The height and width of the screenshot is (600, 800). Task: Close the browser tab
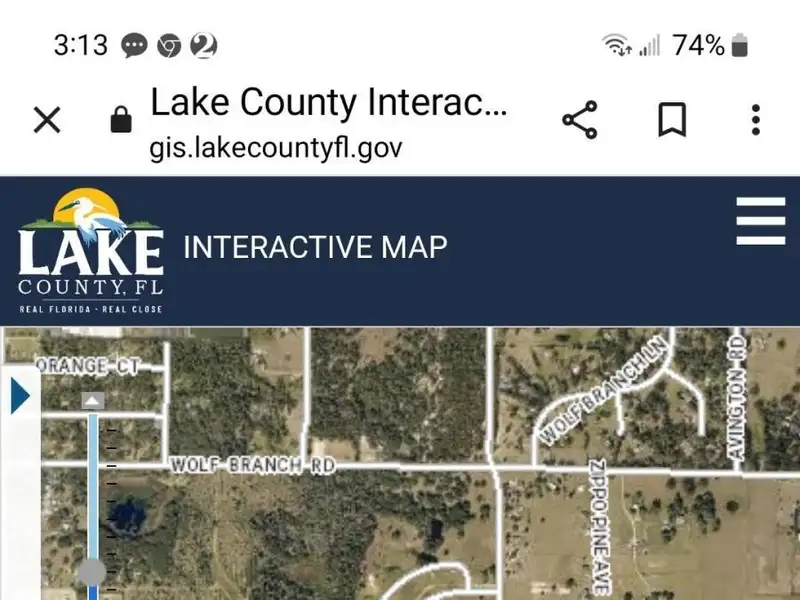click(47, 120)
